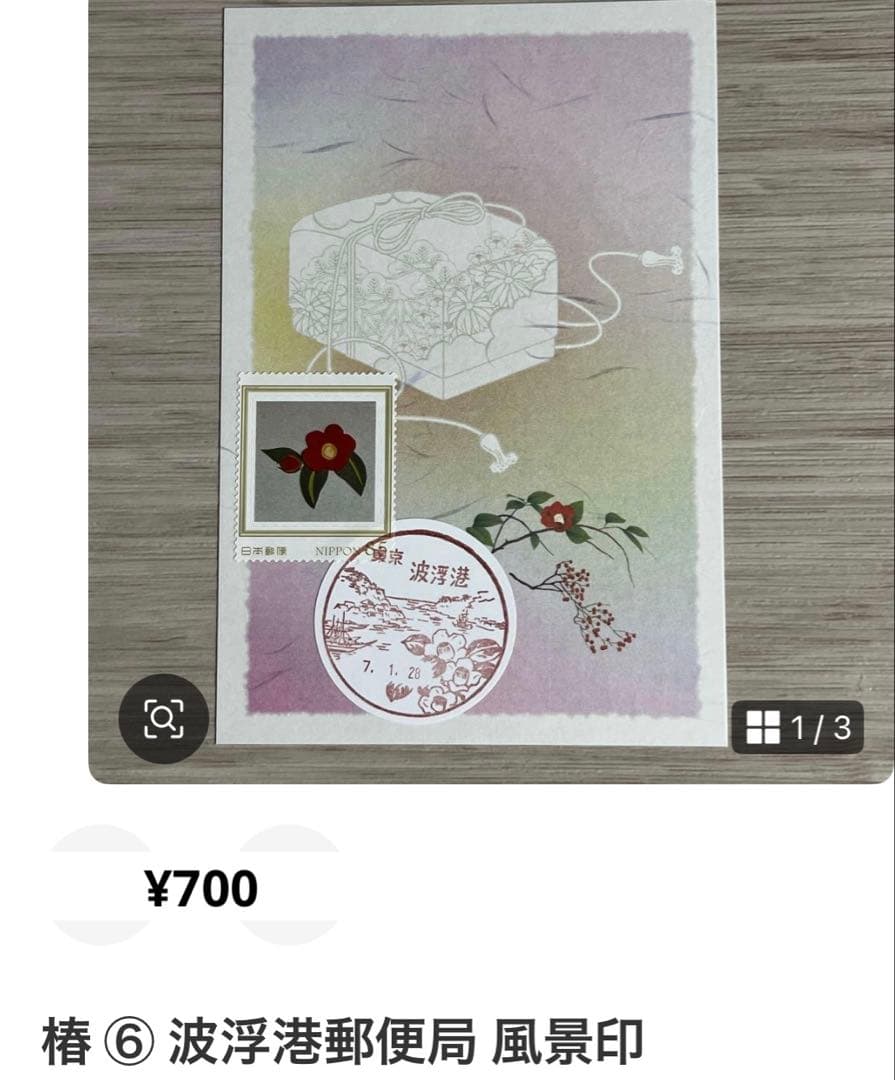Open the 1/3 photo grid view

click(x=798, y=727)
